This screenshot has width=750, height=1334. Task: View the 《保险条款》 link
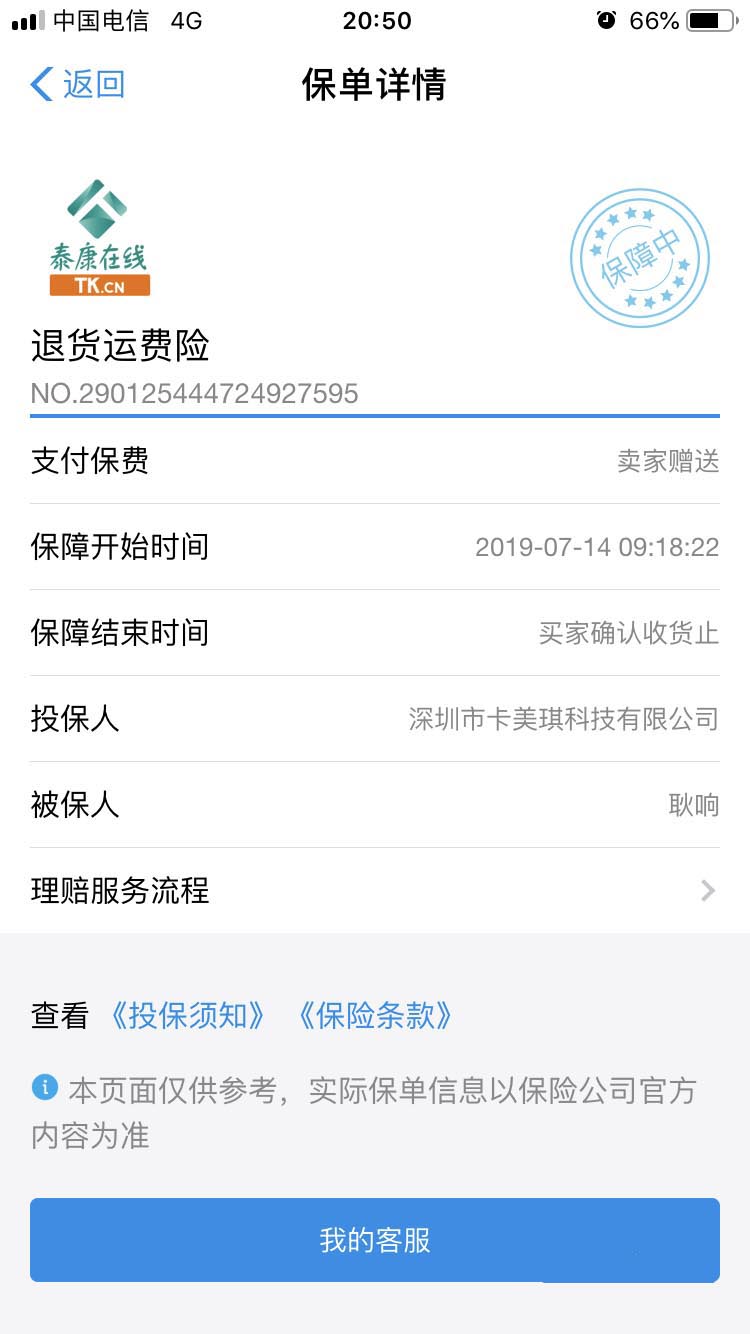pos(375,1016)
